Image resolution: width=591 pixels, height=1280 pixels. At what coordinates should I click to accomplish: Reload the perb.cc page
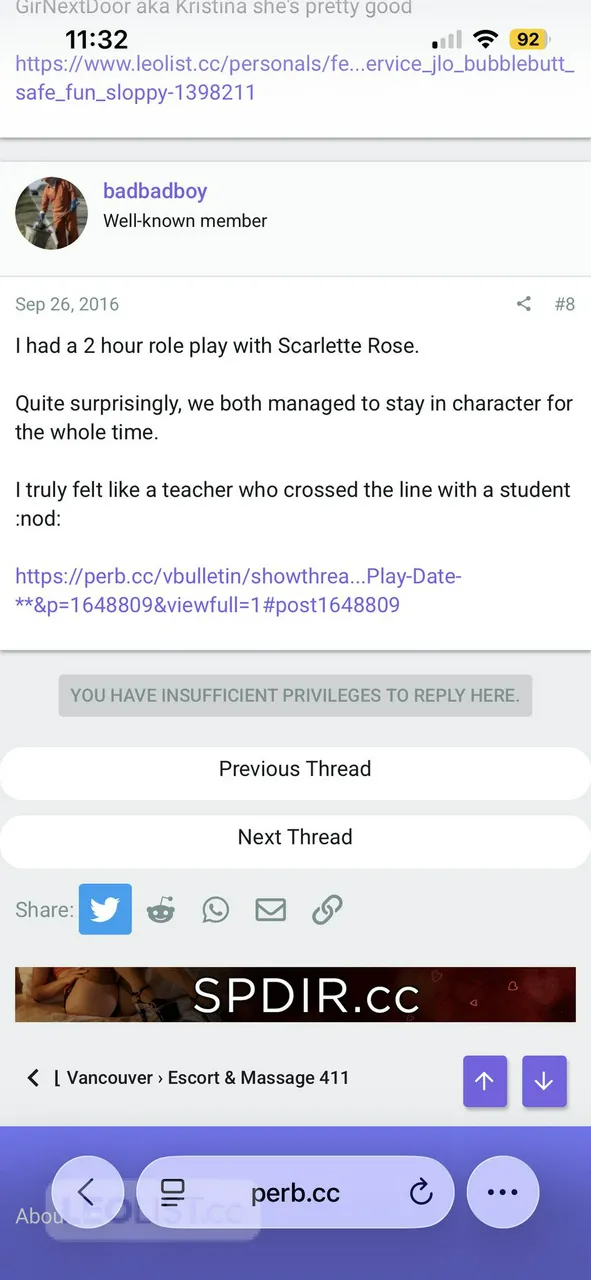(x=421, y=1192)
